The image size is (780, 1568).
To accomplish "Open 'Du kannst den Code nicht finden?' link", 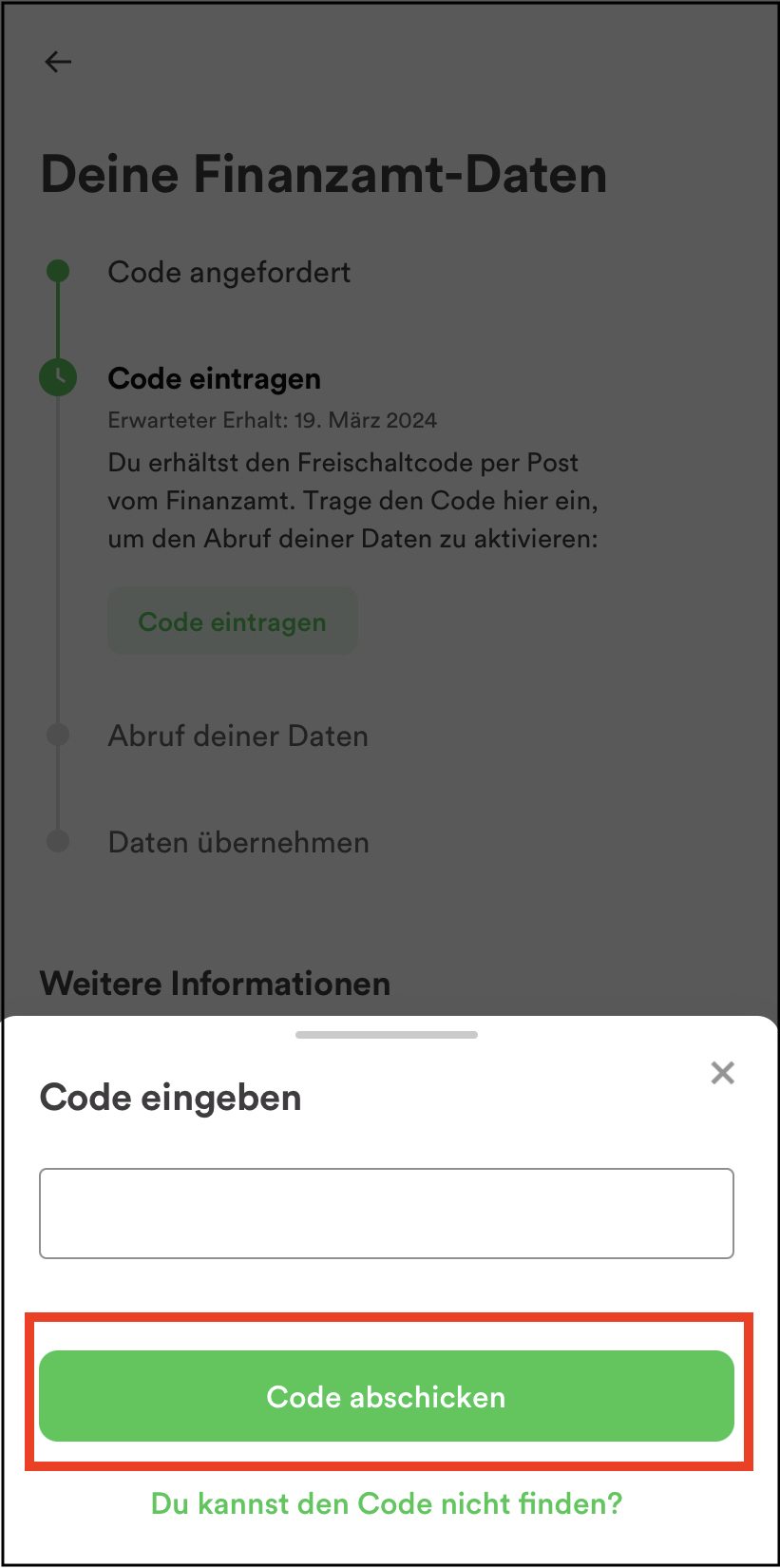I will [386, 1503].
